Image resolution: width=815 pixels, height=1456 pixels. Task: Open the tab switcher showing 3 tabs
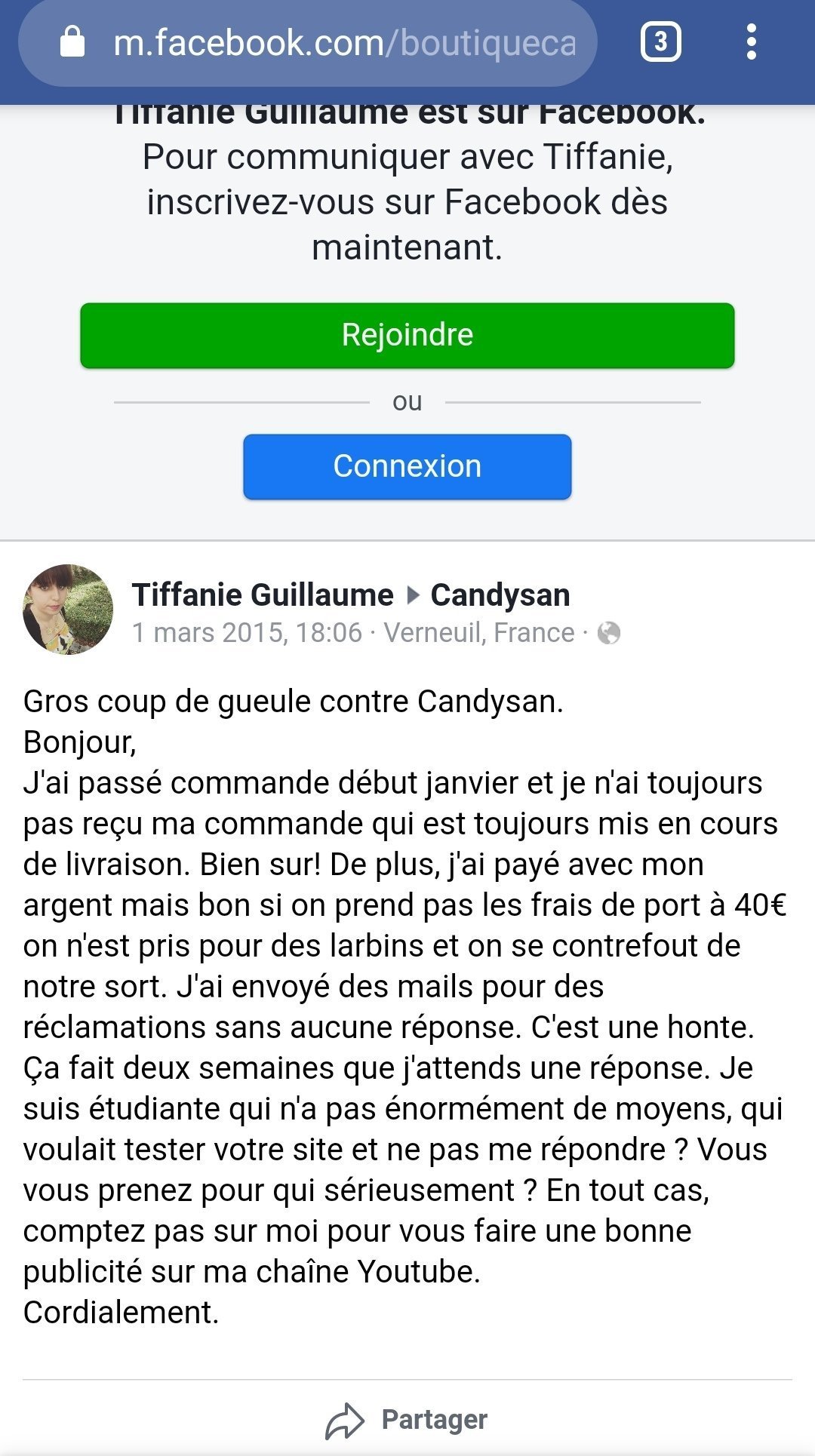[x=660, y=42]
